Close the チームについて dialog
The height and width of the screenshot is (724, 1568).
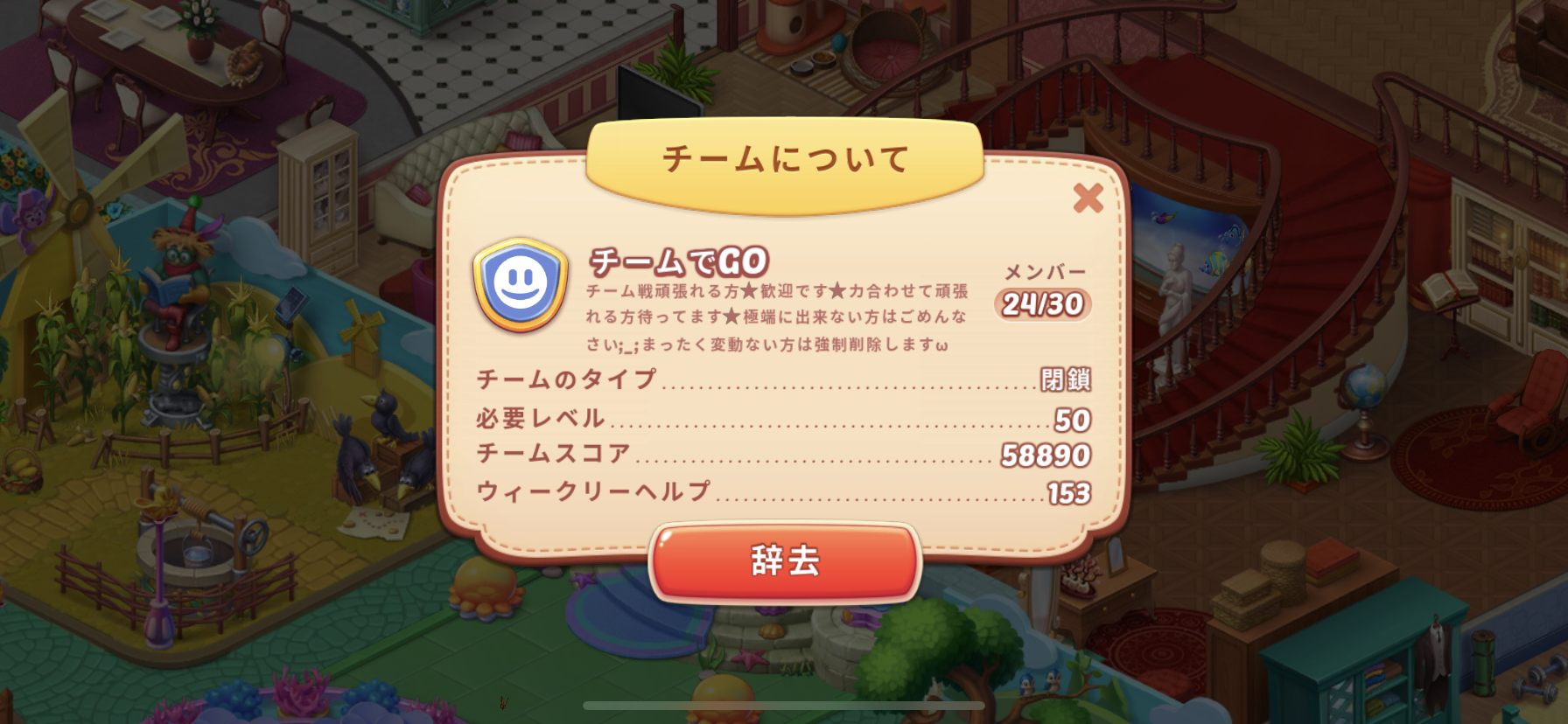[1088, 198]
